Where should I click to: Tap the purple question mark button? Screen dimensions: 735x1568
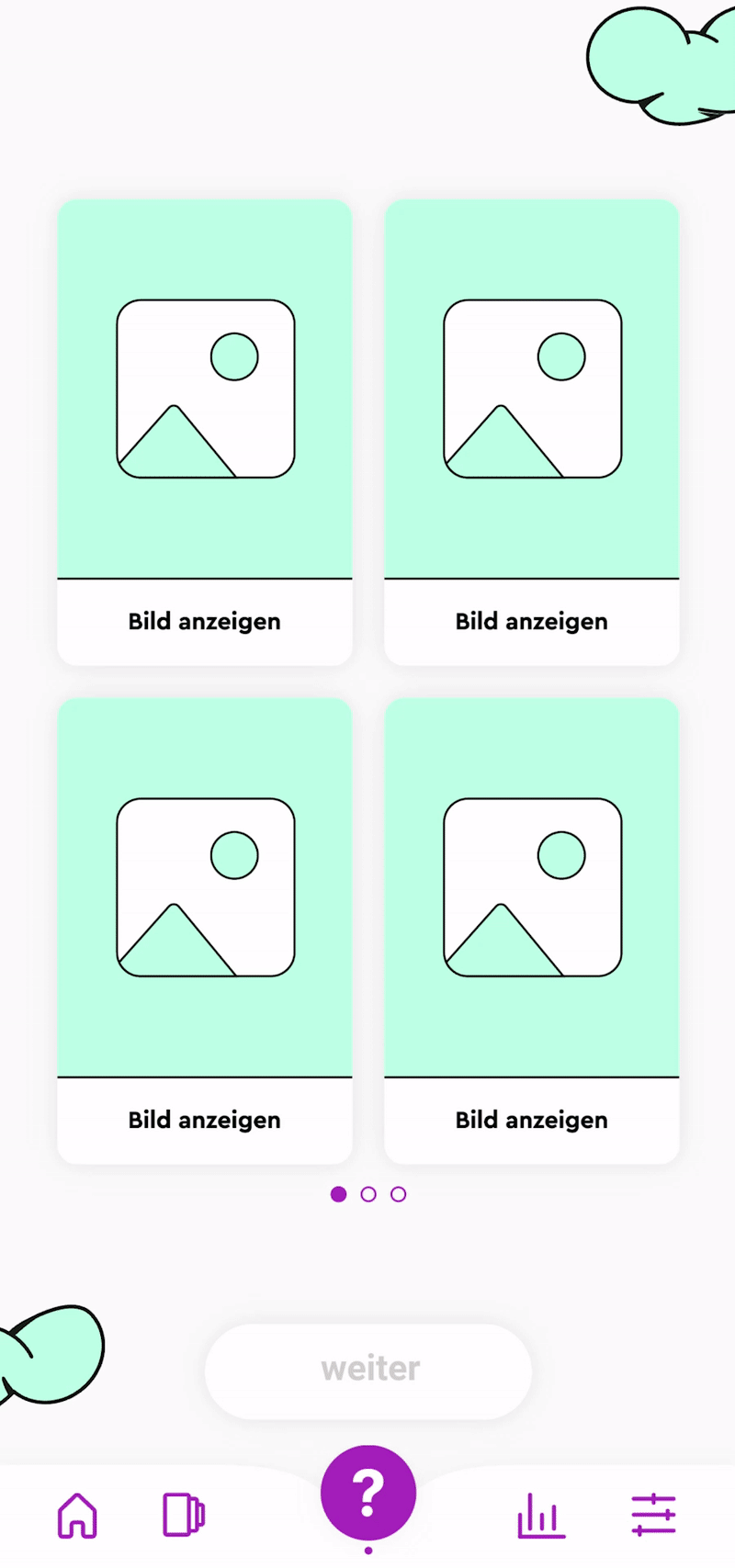tap(368, 1493)
